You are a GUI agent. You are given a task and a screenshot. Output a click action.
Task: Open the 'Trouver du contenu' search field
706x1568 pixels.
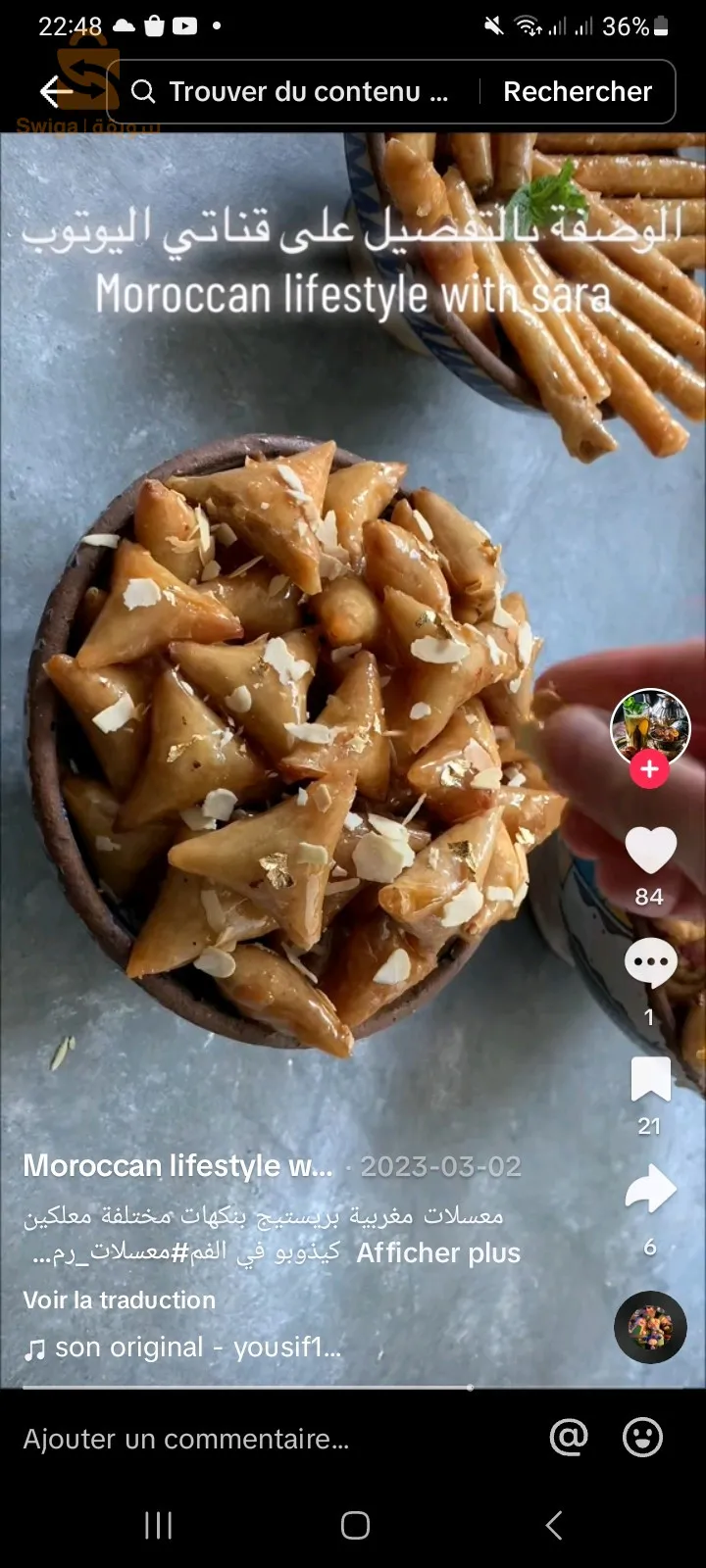pyautogui.click(x=294, y=92)
